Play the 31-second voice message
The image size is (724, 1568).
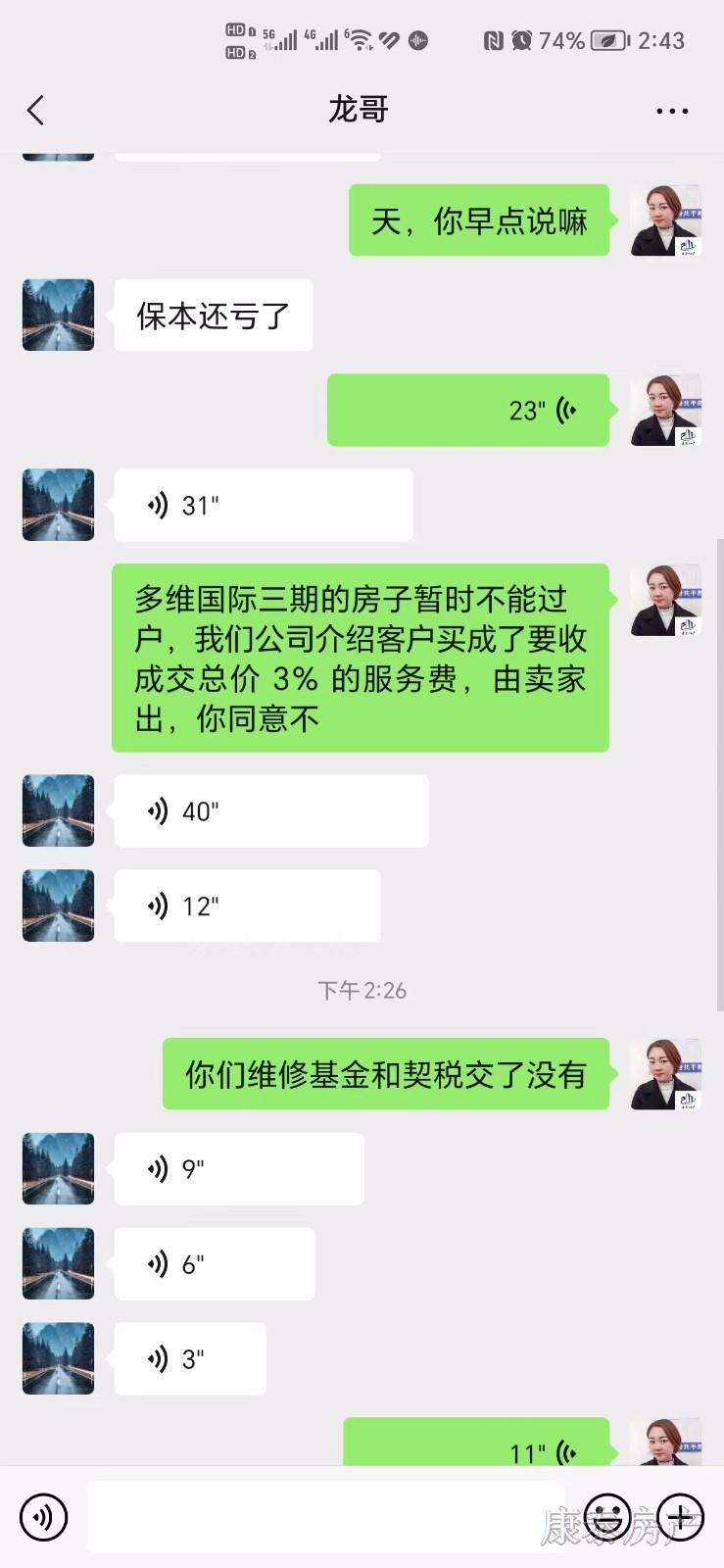pos(263,505)
